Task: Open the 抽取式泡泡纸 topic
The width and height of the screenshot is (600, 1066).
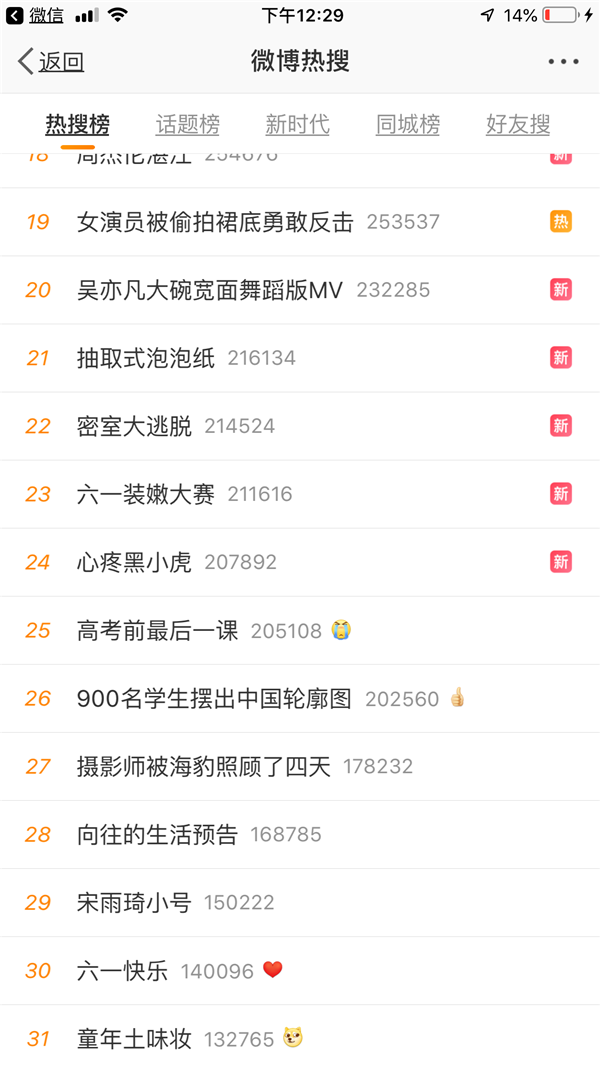Action: (300, 358)
